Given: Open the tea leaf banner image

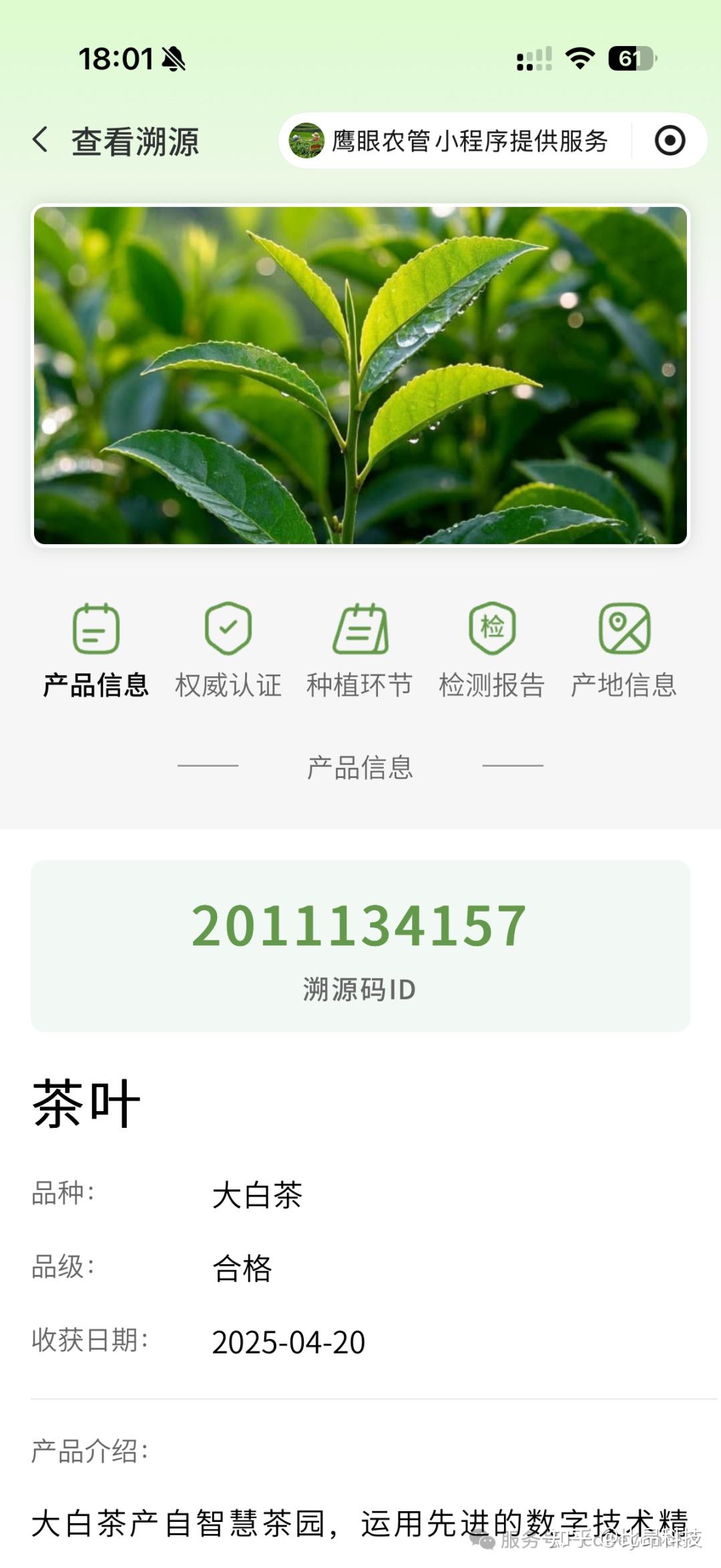Looking at the screenshot, I should tap(360, 375).
